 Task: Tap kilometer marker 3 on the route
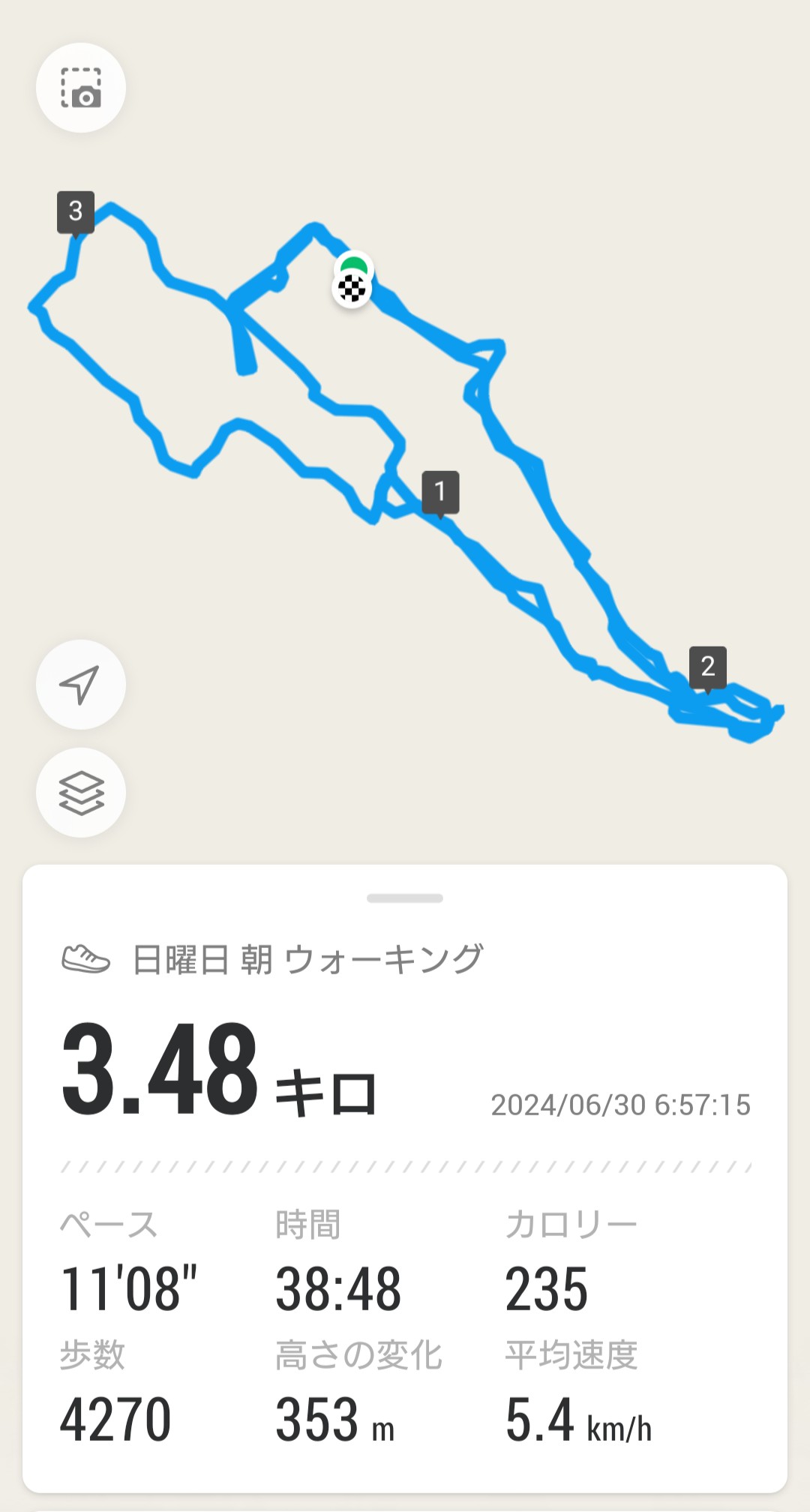(76, 211)
